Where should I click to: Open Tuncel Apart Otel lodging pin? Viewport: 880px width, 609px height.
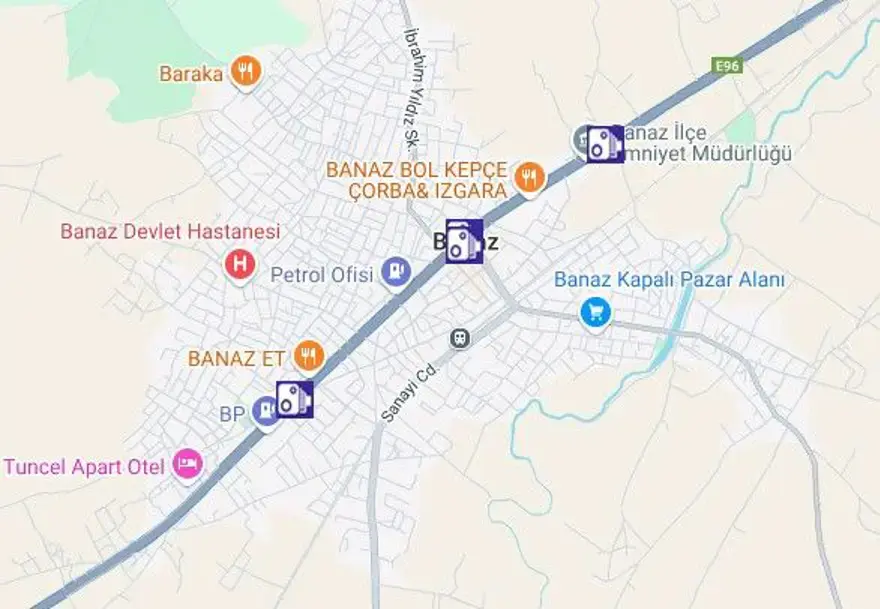187,464
